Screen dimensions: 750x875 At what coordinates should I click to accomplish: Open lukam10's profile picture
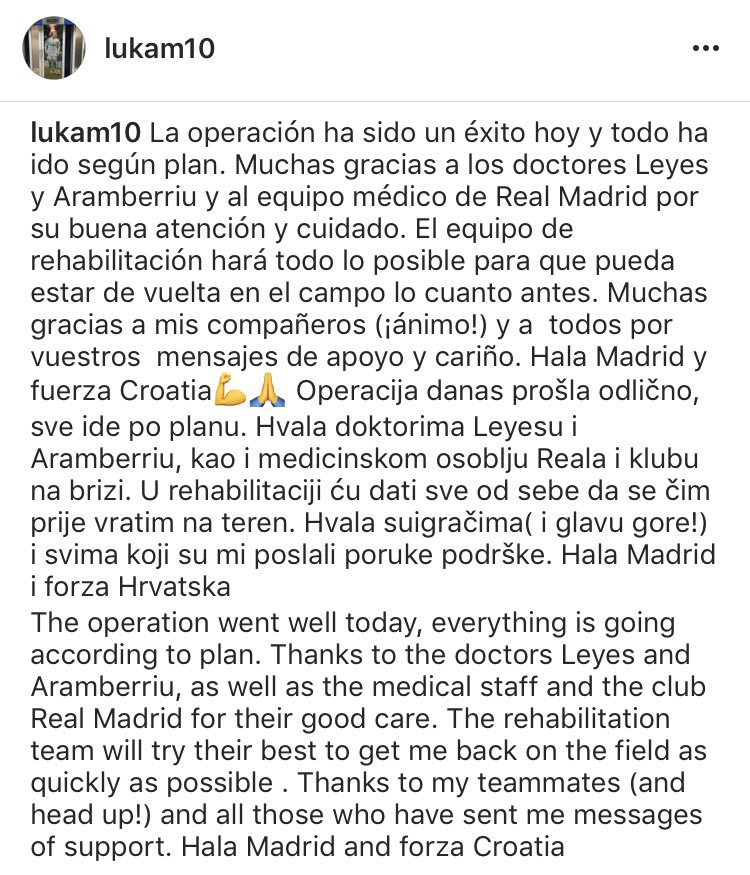pos(51,48)
